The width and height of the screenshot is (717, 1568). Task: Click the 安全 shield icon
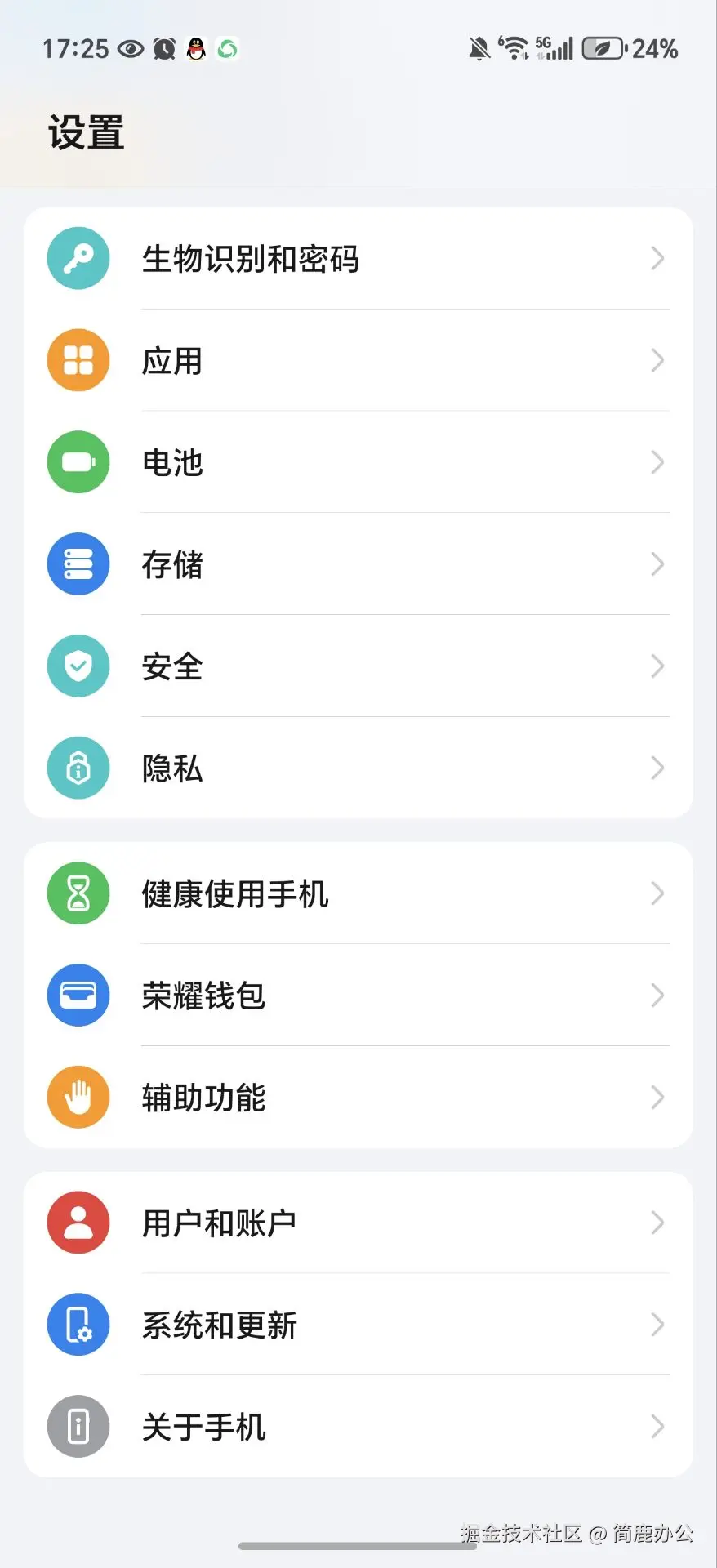tap(78, 666)
